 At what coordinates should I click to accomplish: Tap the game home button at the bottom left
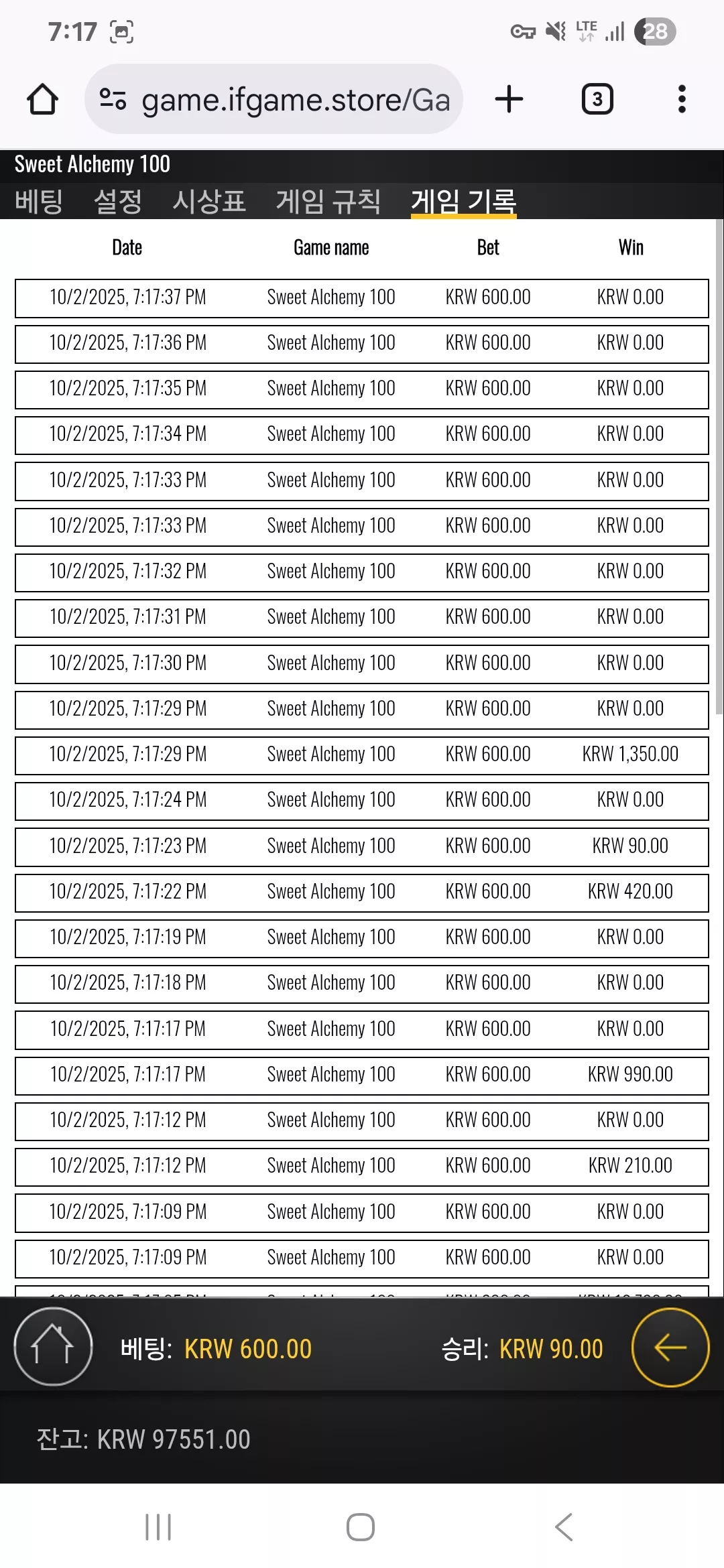53,1347
